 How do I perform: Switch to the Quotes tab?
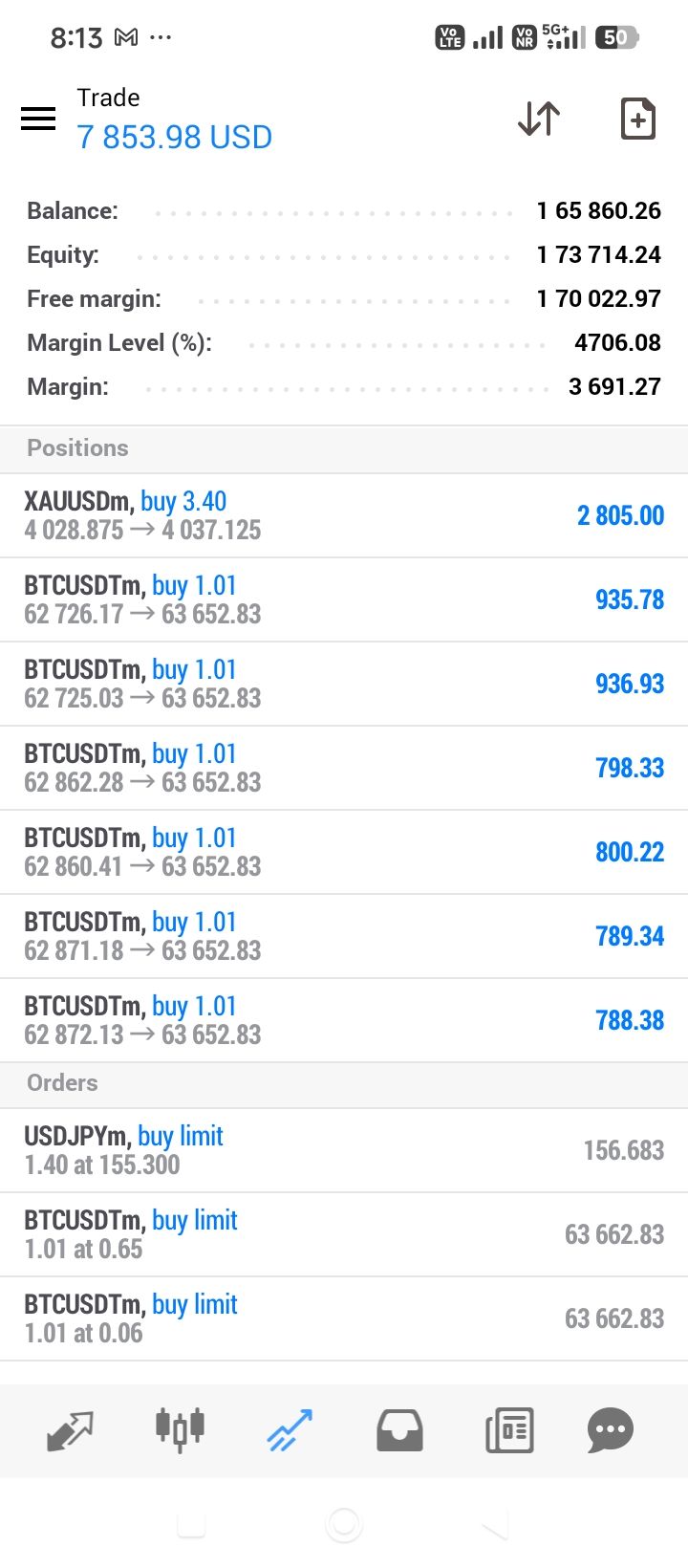pos(71,1430)
